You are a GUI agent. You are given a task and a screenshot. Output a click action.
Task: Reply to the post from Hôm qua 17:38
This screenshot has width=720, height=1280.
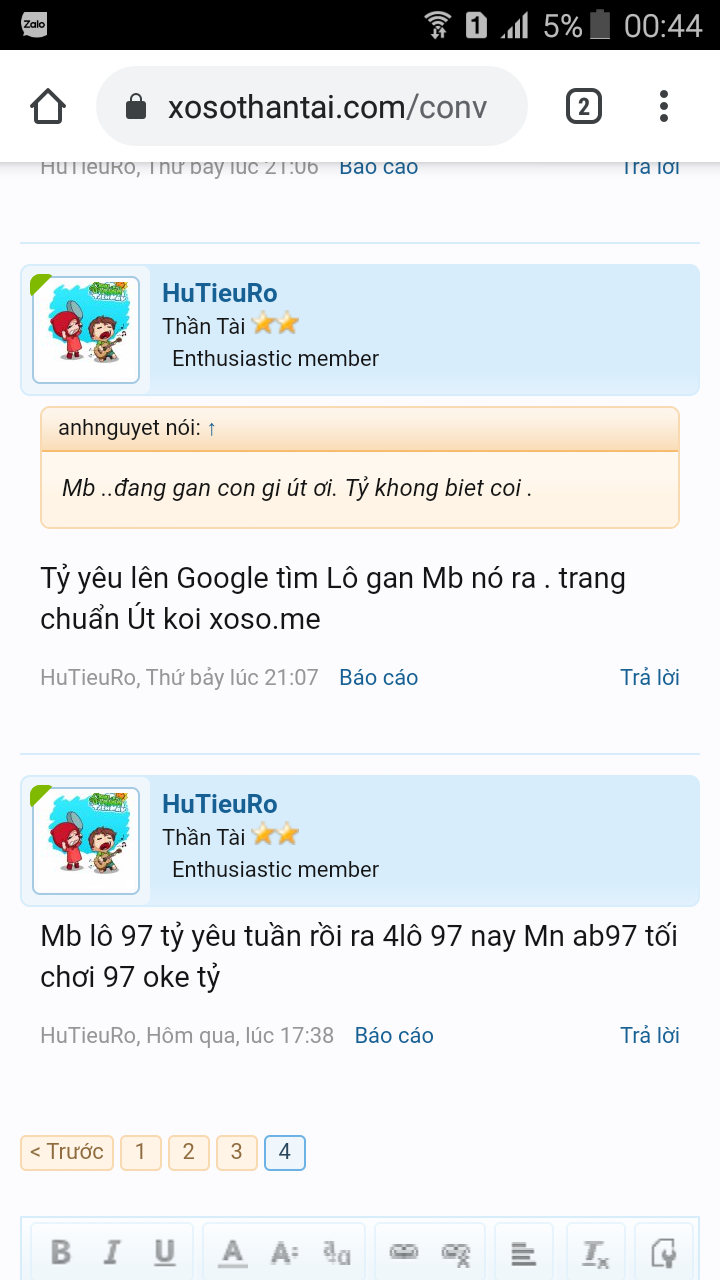[x=649, y=1035]
